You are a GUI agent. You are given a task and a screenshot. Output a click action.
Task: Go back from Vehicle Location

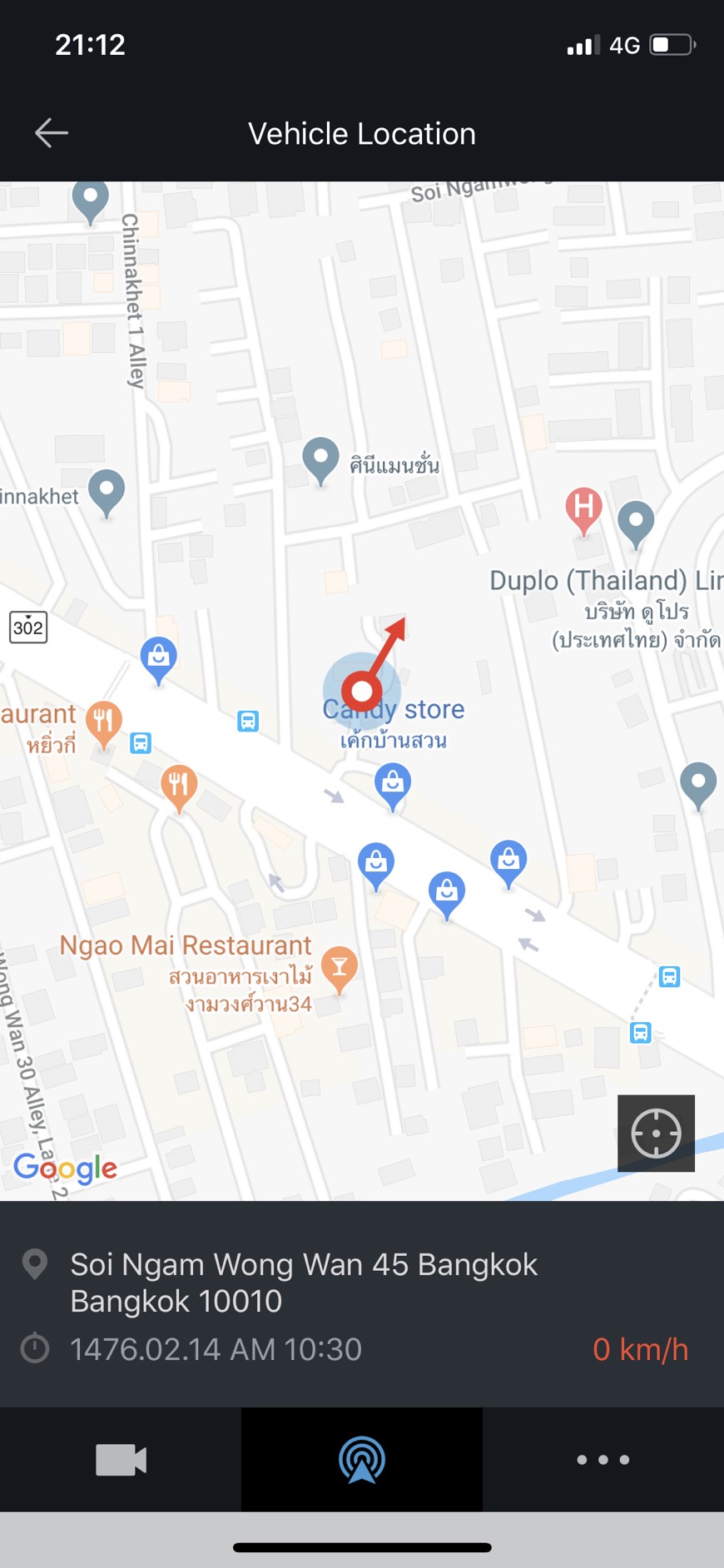(52, 133)
